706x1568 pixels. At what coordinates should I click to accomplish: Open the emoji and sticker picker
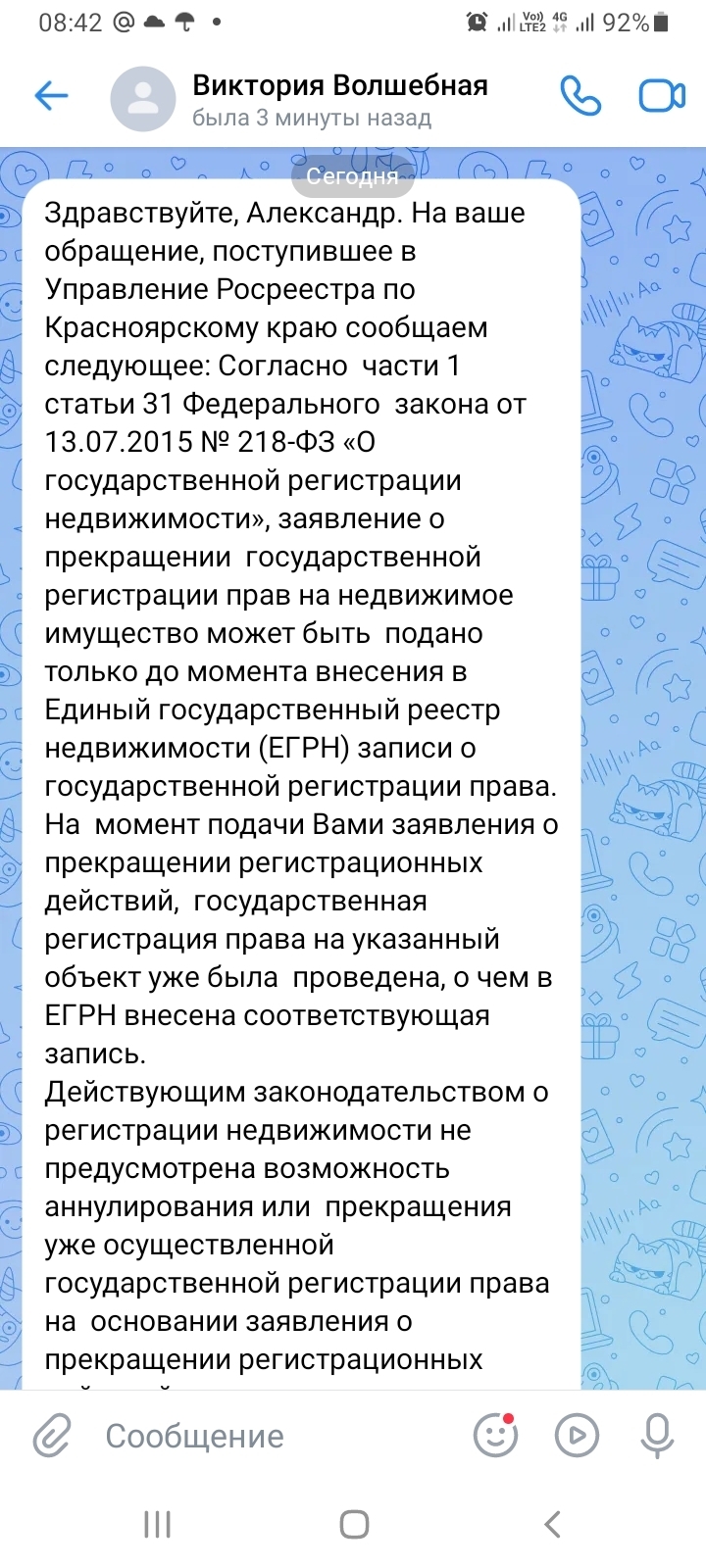(x=496, y=1436)
